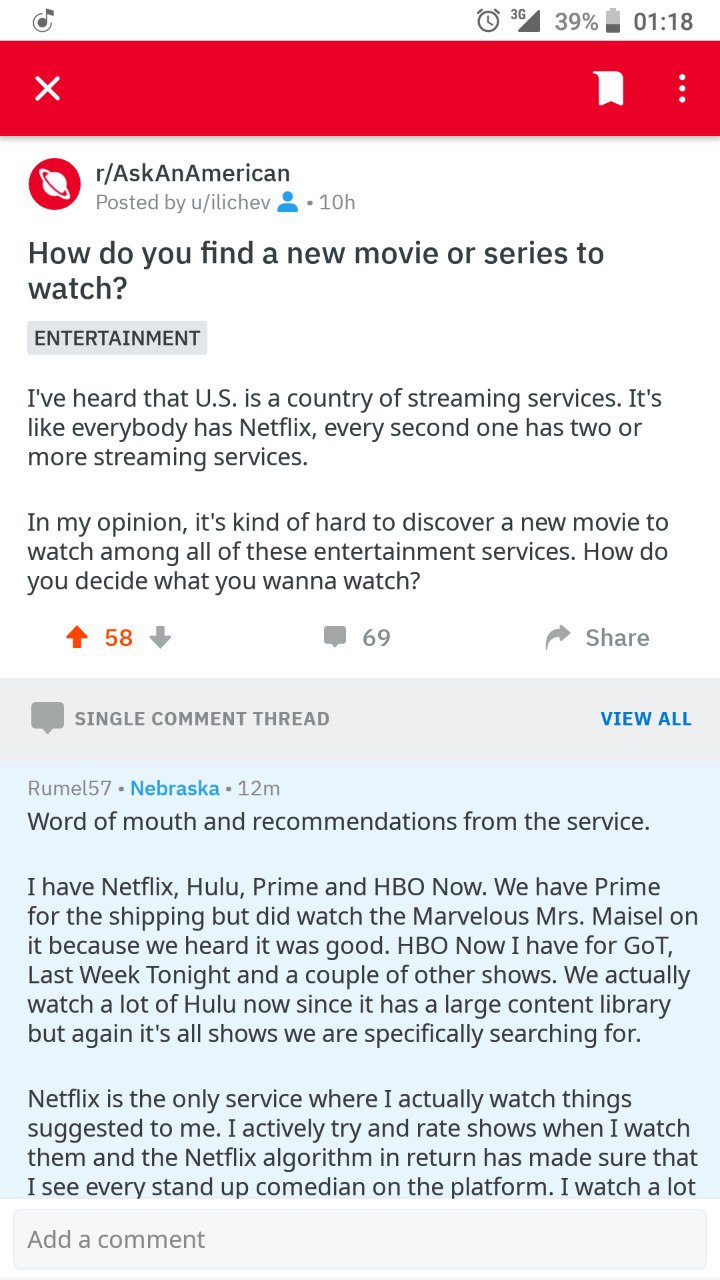Open Rumel57's profile
Image resolution: width=720 pixels, height=1280 pixels.
click(70, 788)
